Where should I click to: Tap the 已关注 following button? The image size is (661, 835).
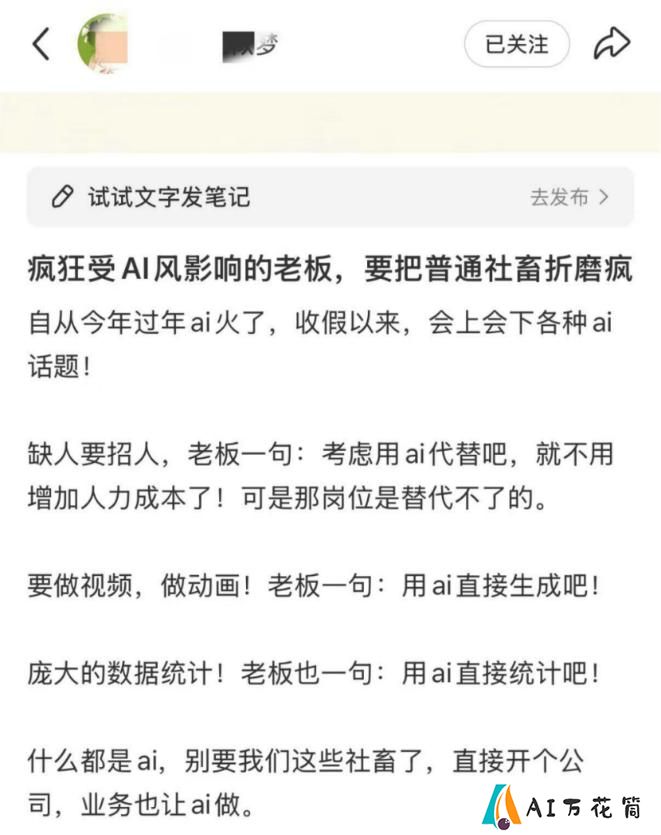[x=516, y=44]
